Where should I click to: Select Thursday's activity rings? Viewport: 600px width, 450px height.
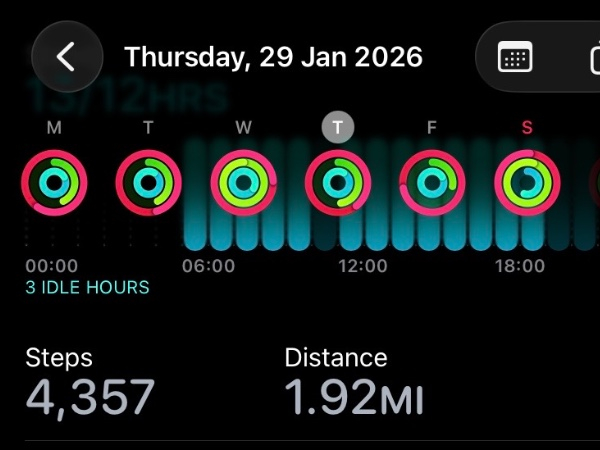pyautogui.click(x=338, y=183)
